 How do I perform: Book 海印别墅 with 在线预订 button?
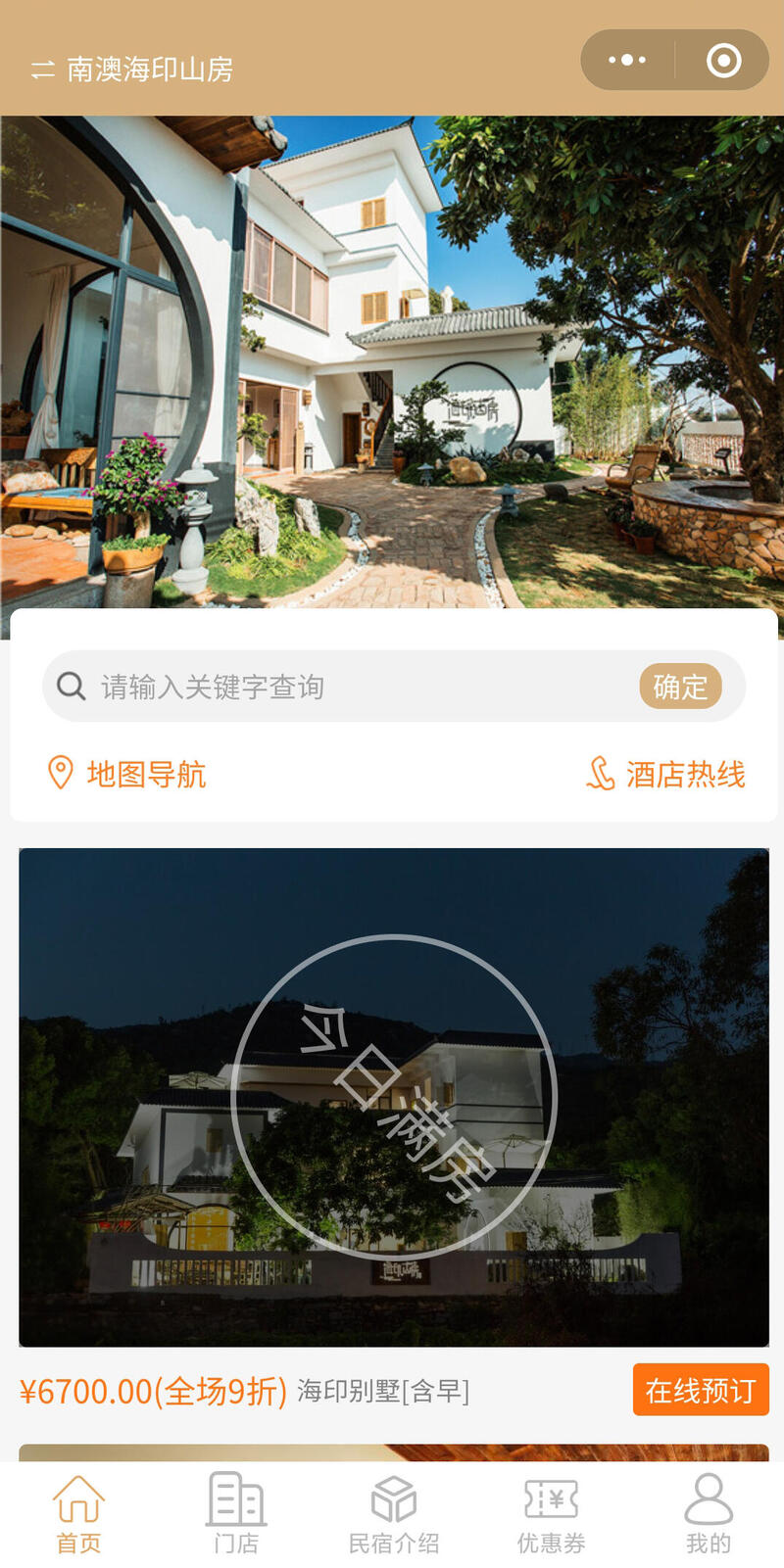point(700,1390)
